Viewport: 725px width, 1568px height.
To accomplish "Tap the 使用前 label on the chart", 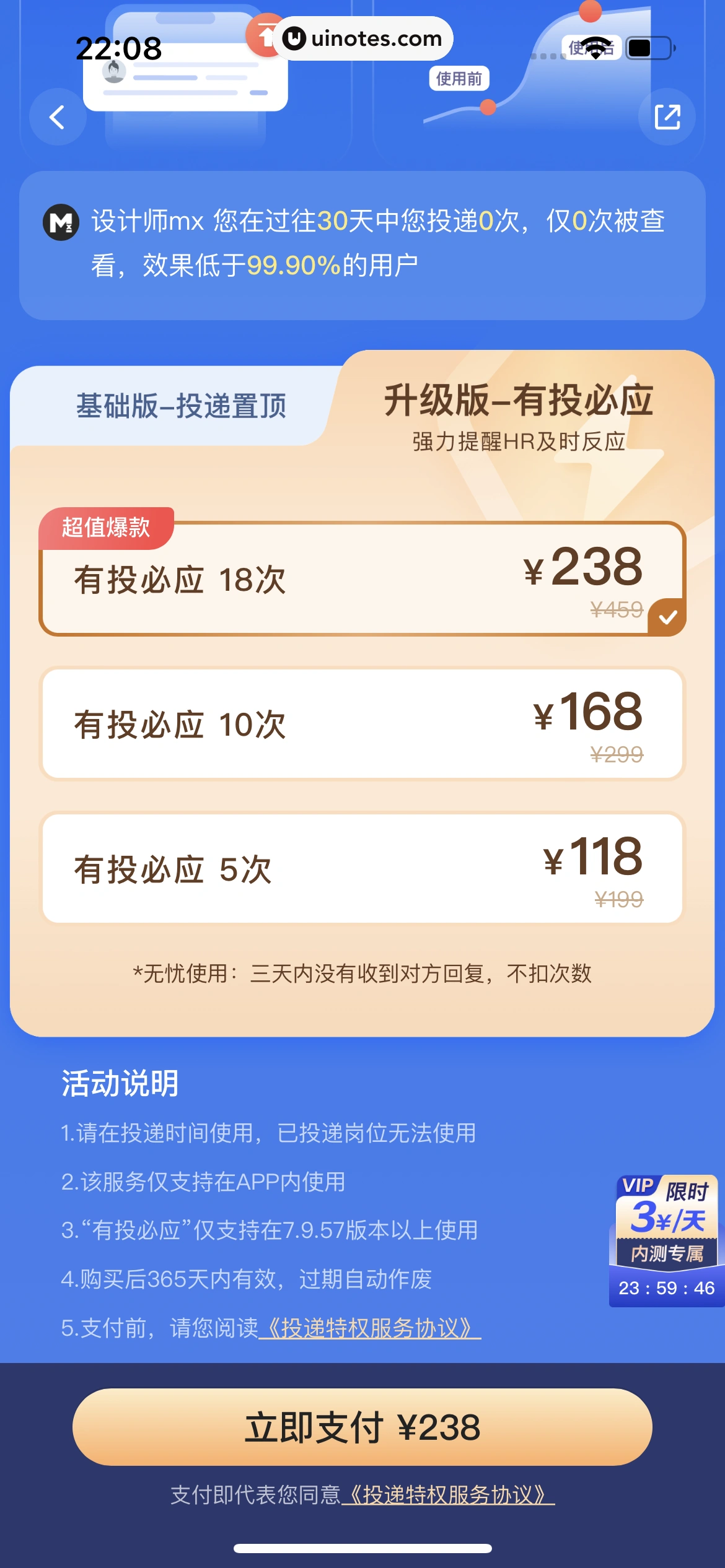I will point(460,78).
